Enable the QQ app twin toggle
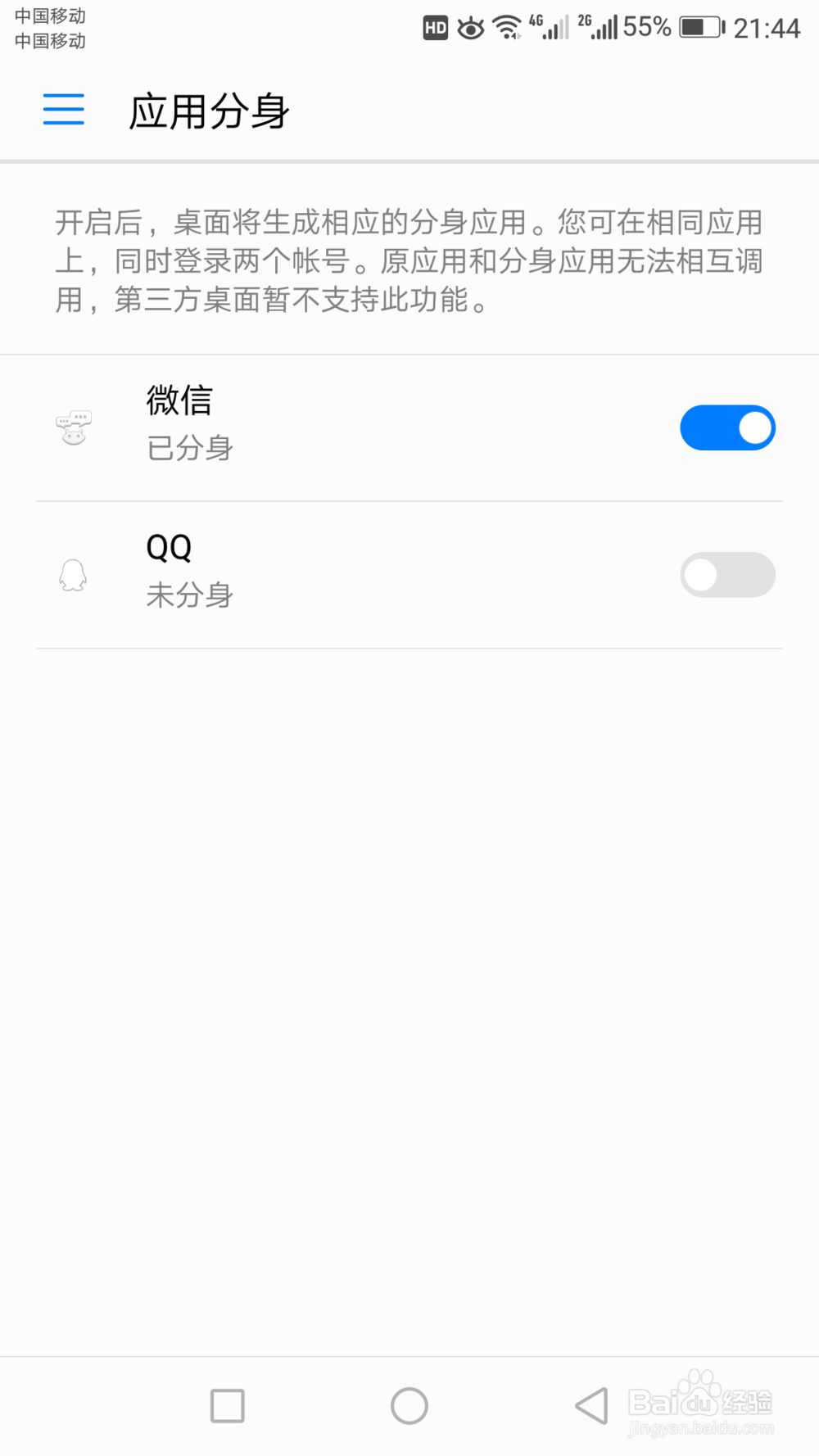 tap(727, 575)
